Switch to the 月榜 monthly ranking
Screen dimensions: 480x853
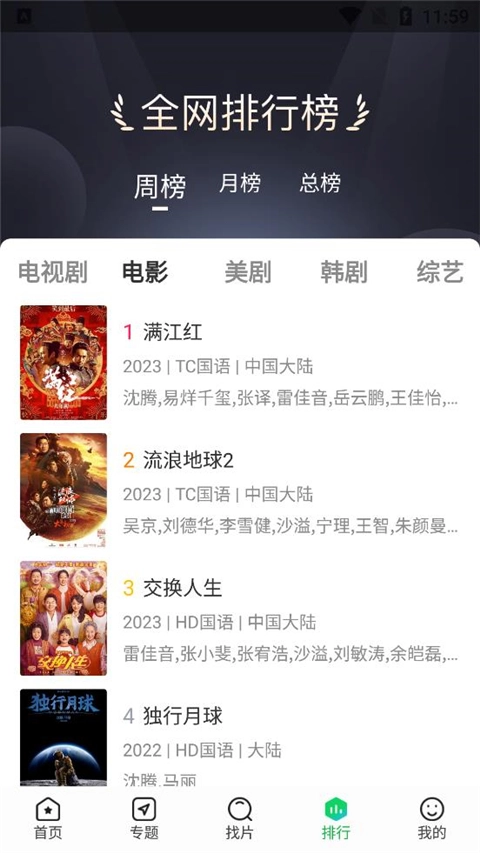tap(239, 183)
